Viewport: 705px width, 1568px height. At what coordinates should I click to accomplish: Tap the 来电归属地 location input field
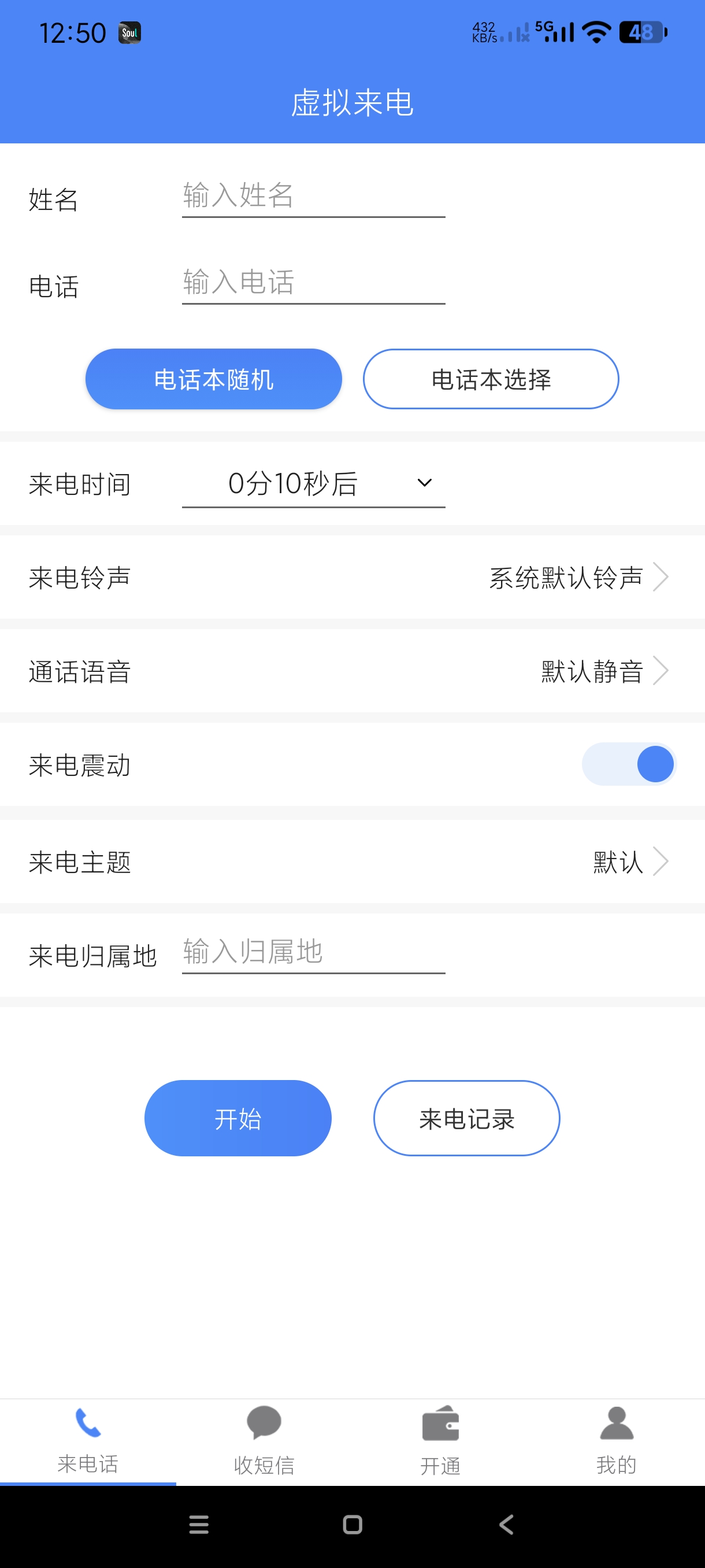click(313, 952)
